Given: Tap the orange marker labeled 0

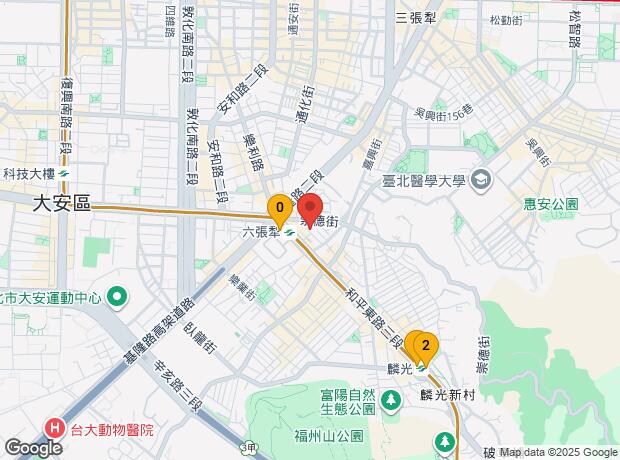Looking at the screenshot, I should pyautogui.click(x=280, y=210).
